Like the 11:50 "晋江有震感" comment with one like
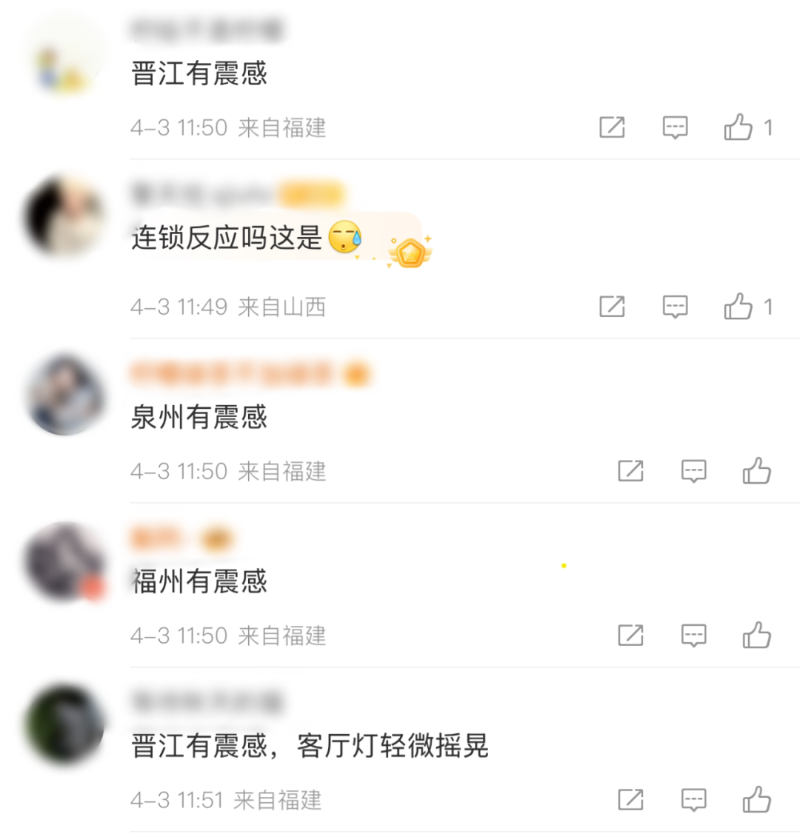The height and width of the screenshot is (834, 800). (739, 127)
